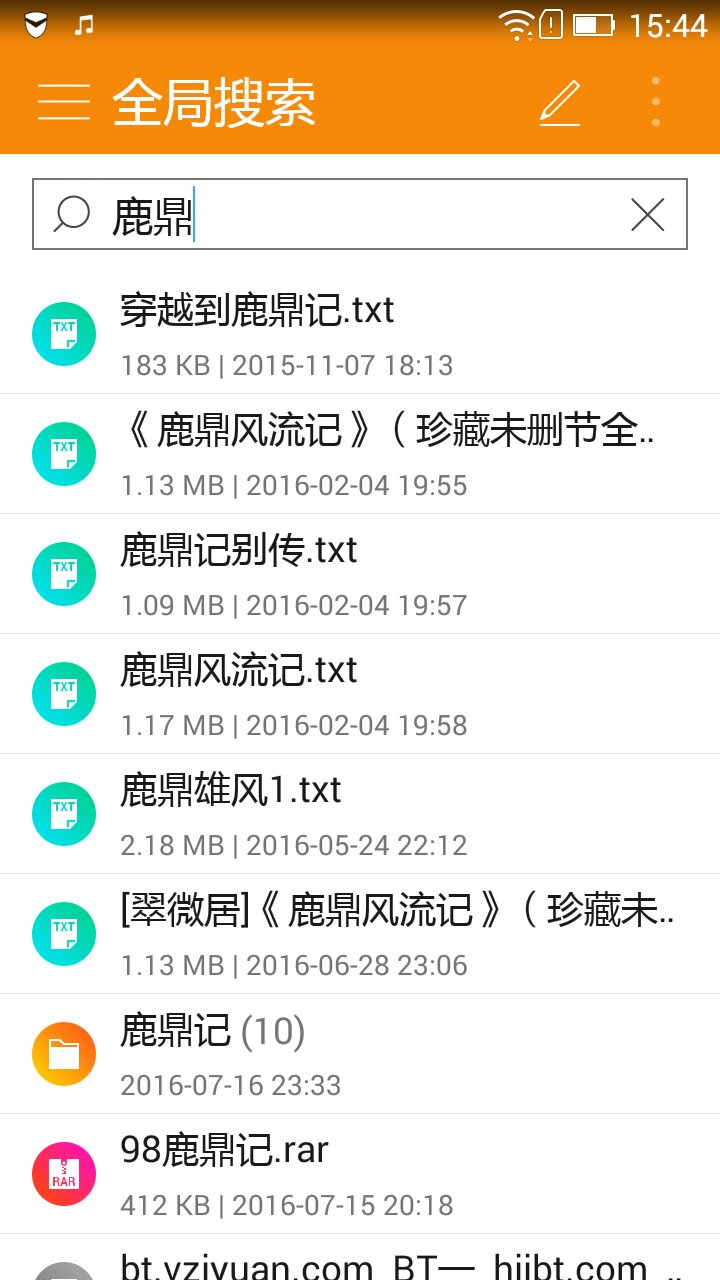Open 鹿鼎记别传.txt file

tap(360, 574)
